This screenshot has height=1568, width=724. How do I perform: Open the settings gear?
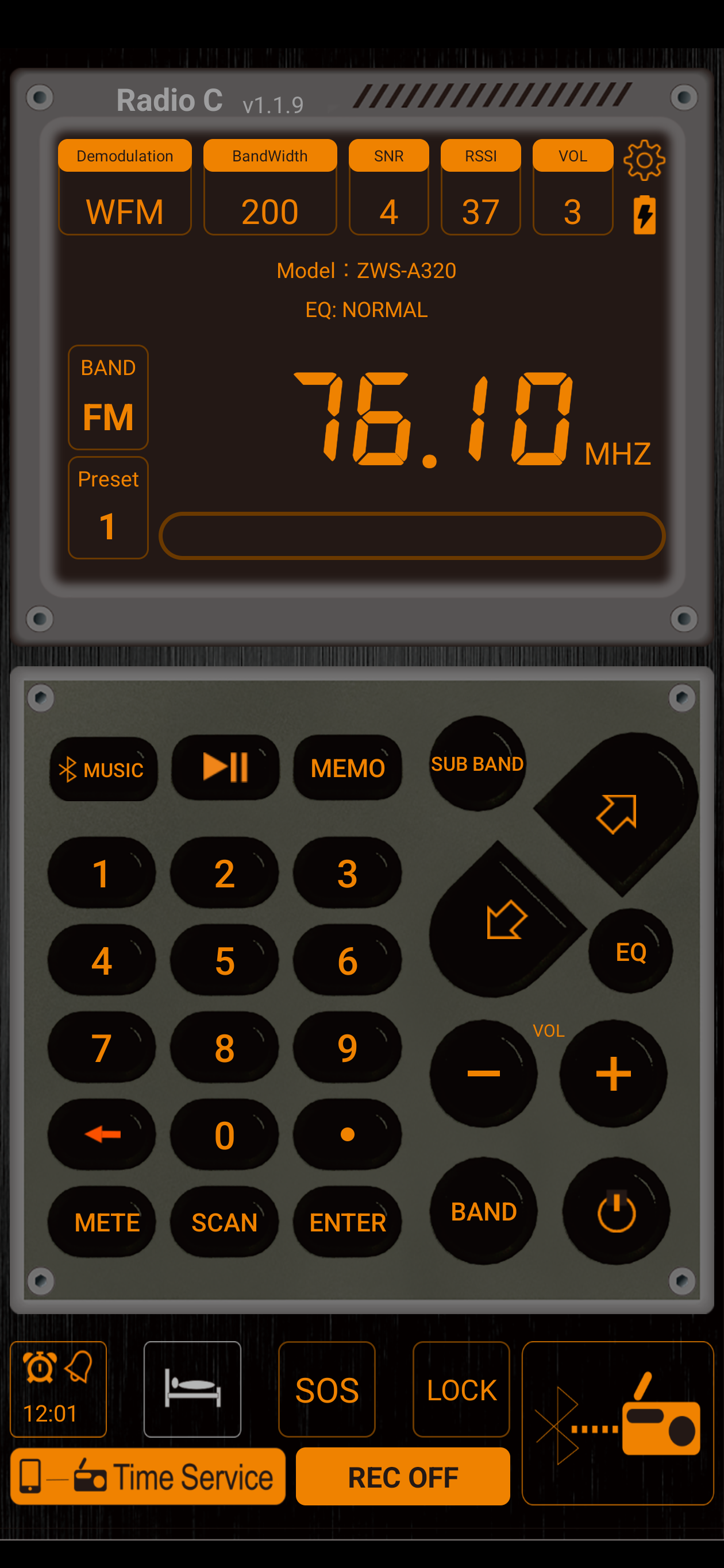pyautogui.click(x=644, y=160)
